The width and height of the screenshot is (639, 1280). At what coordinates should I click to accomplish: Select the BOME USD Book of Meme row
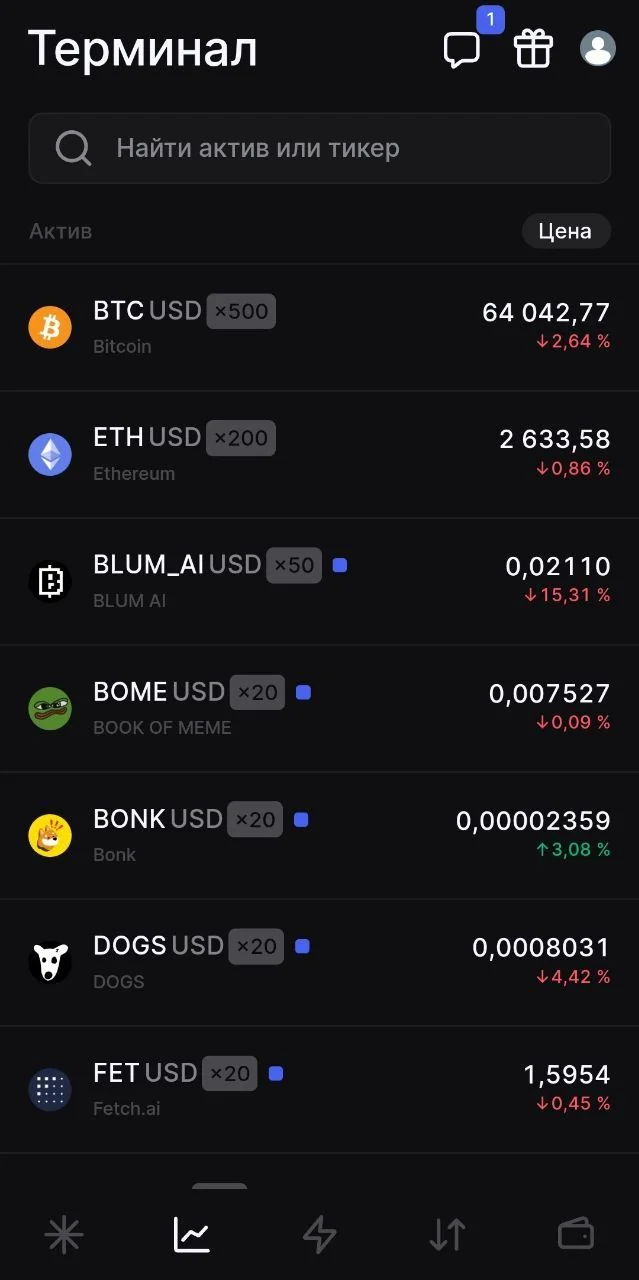(x=320, y=708)
